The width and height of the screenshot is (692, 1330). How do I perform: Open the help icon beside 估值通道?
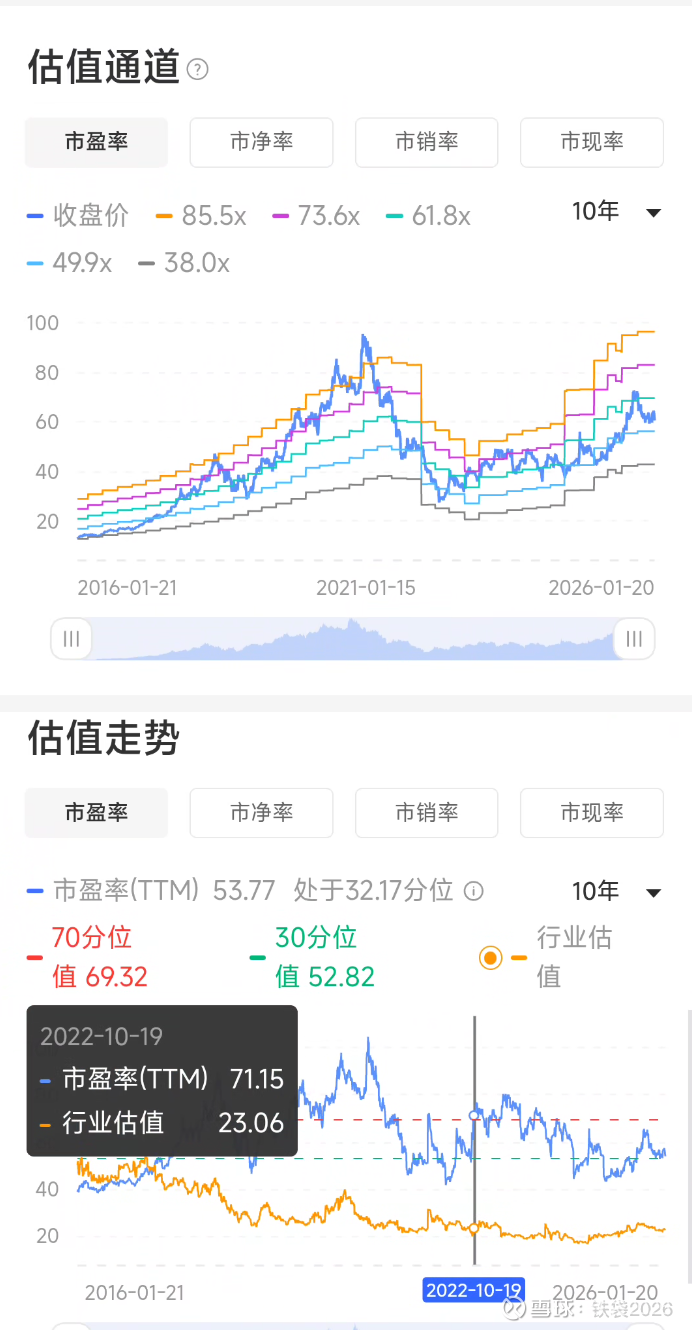click(198, 69)
